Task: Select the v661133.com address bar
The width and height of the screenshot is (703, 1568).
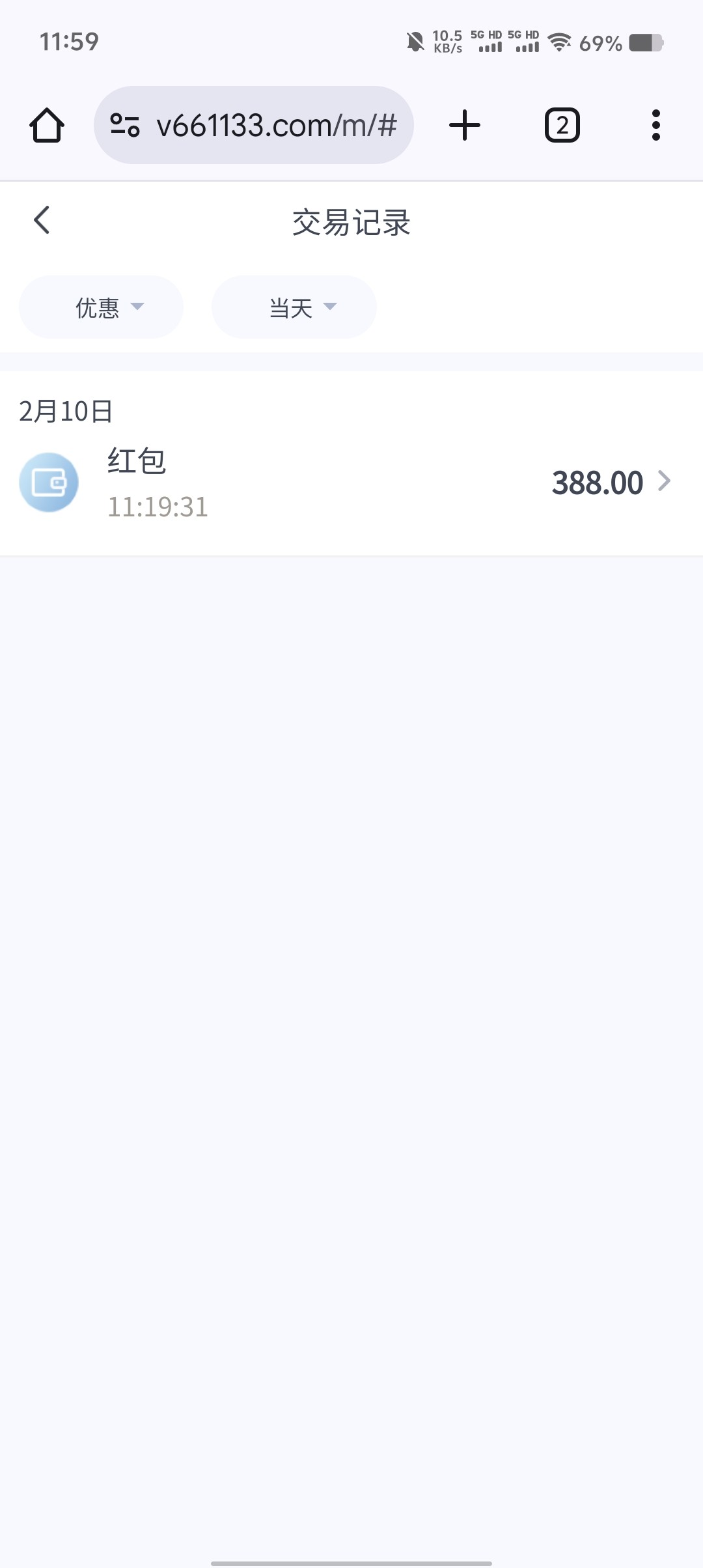Action: point(277,125)
